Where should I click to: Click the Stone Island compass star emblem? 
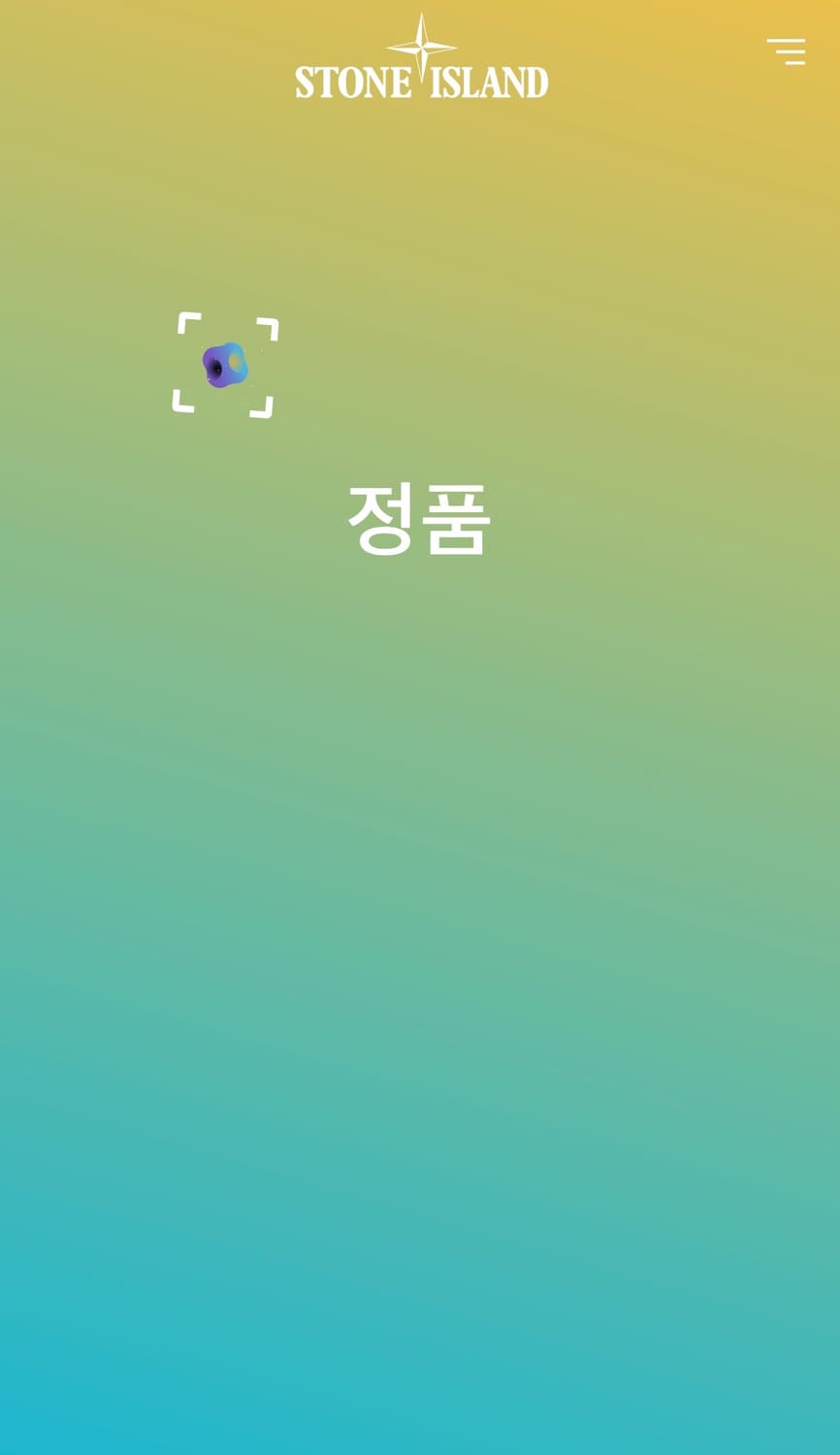422,47
